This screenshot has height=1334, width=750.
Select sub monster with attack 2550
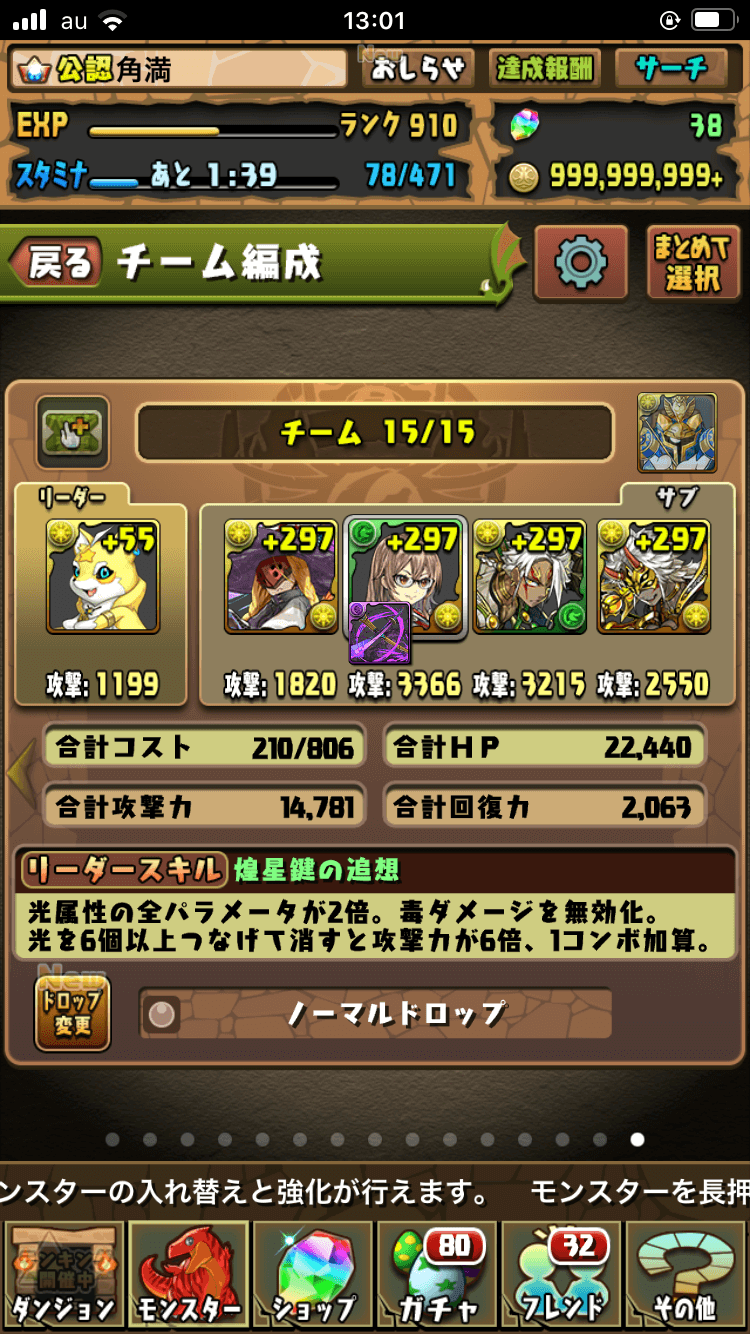(x=653, y=576)
